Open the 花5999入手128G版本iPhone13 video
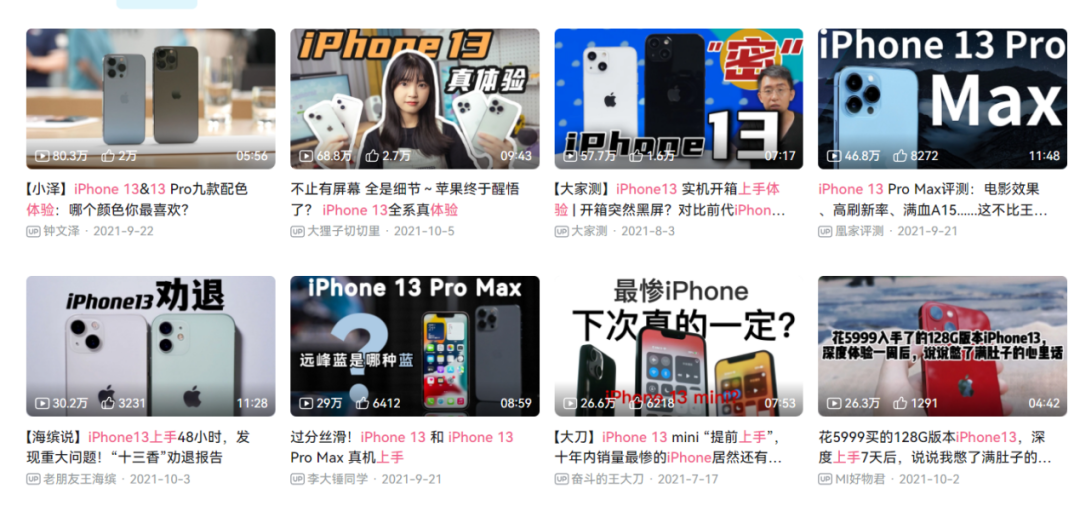The width and height of the screenshot is (1080, 506). pyautogui.click(x=942, y=346)
